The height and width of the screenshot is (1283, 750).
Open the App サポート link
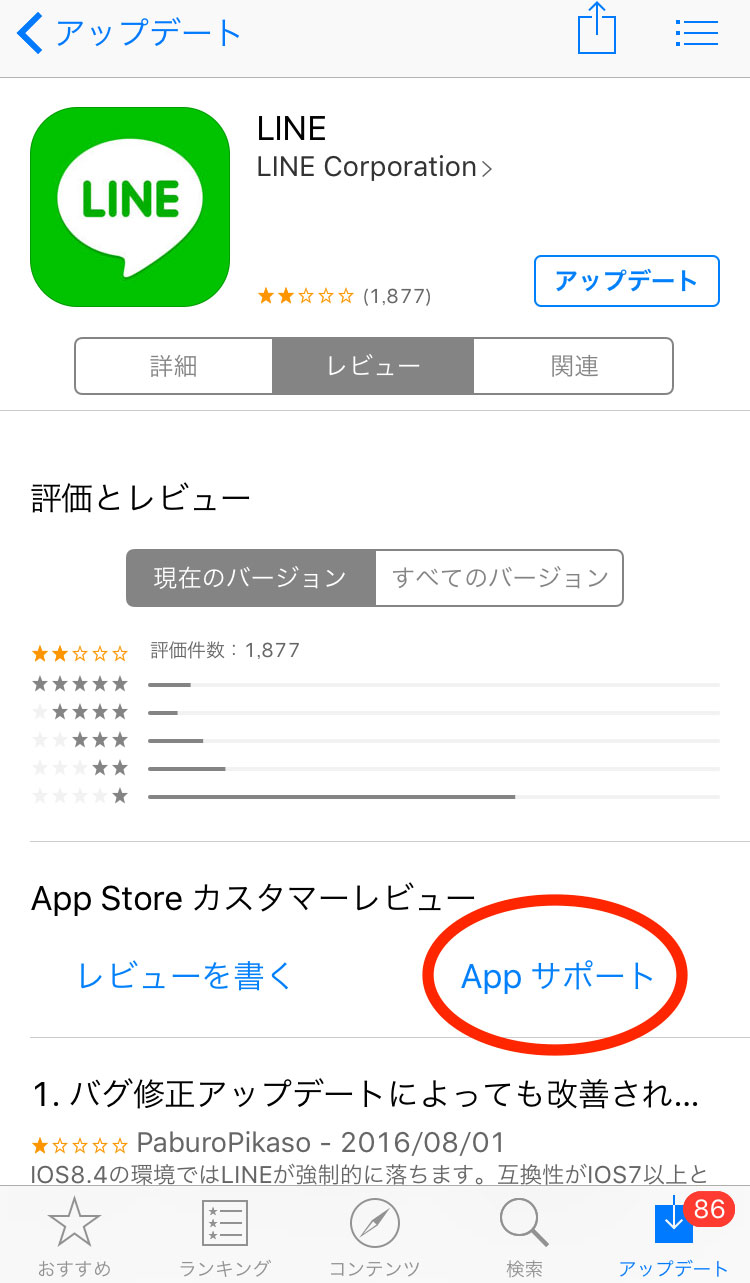tap(557, 977)
